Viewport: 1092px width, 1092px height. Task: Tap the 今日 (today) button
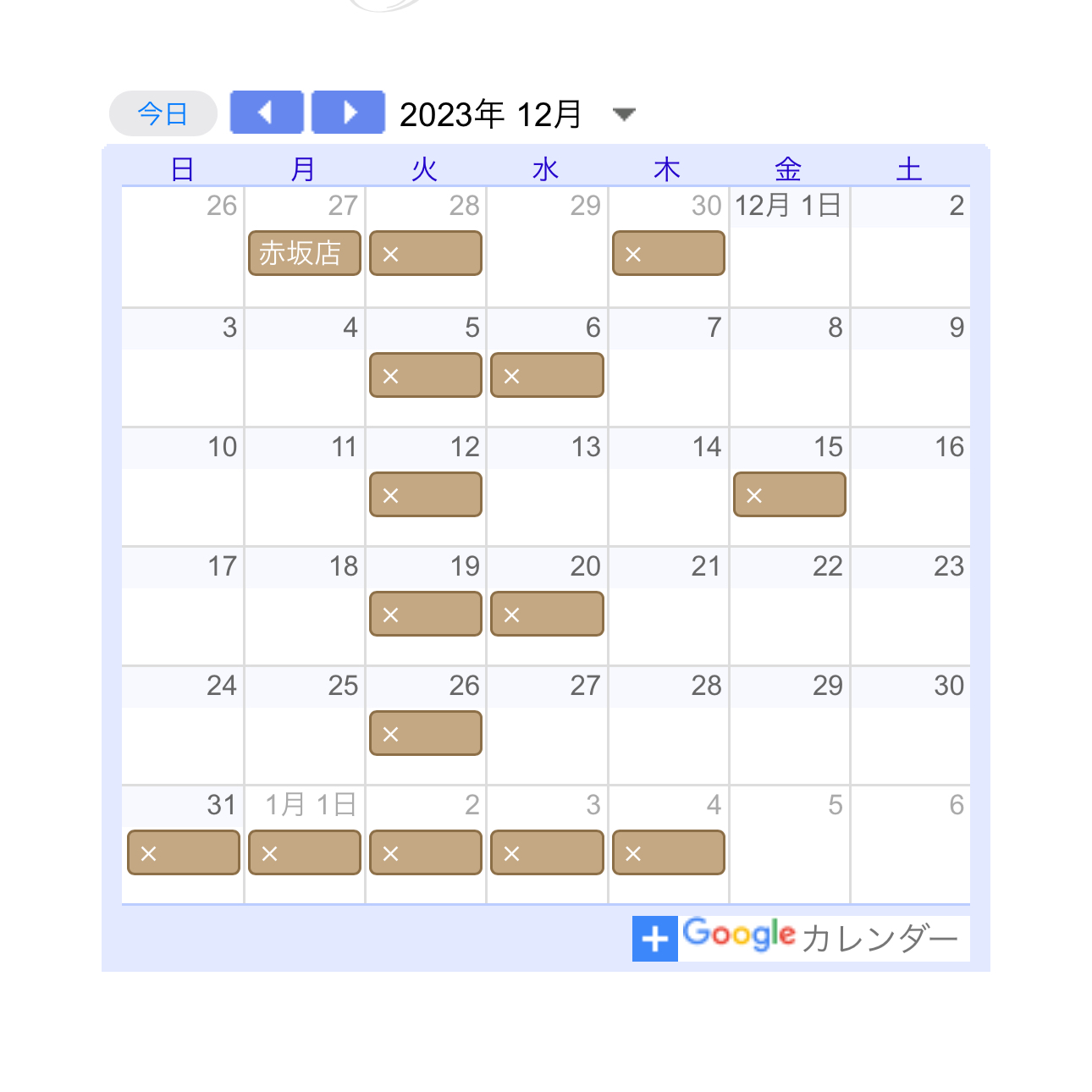point(163,113)
